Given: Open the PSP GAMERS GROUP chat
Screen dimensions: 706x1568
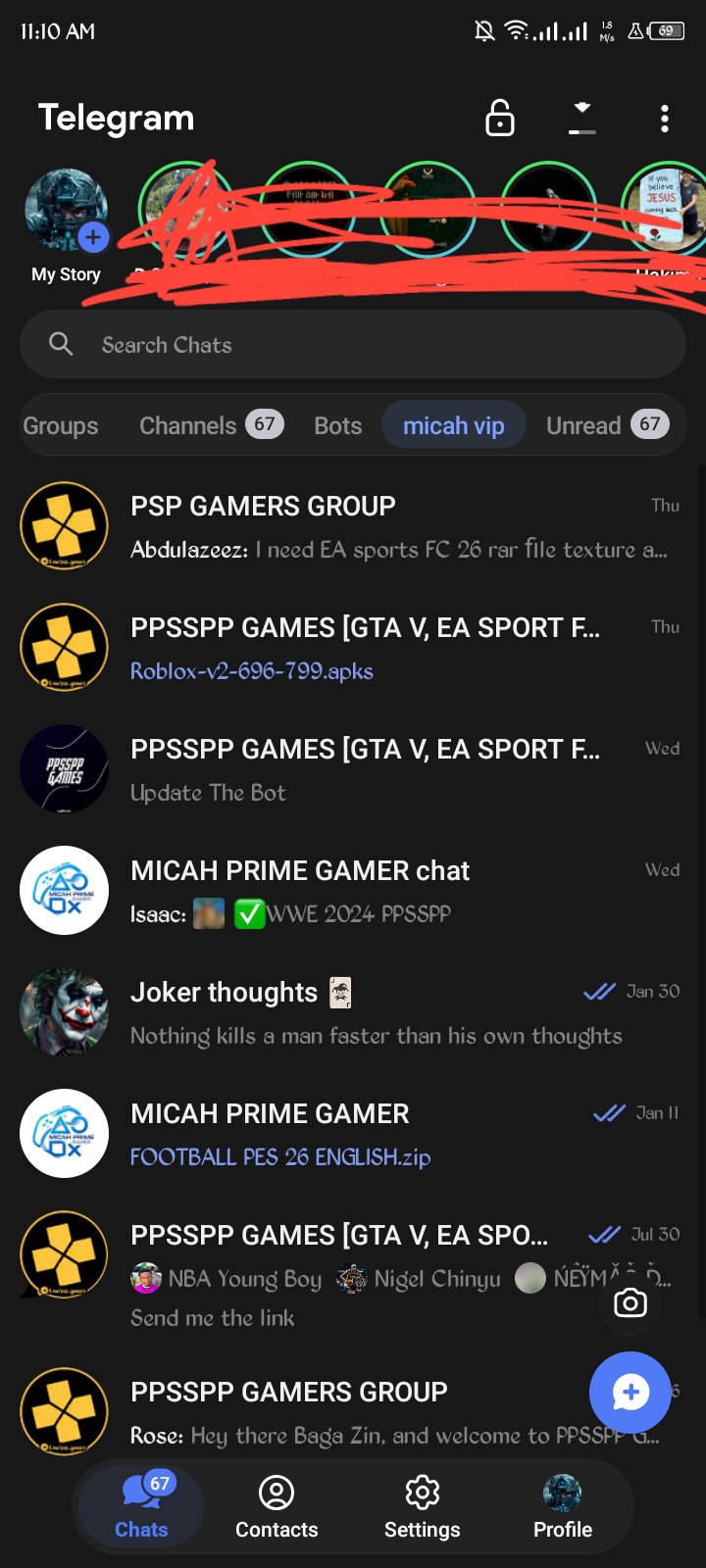Looking at the screenshot, I should coord(353,527).
